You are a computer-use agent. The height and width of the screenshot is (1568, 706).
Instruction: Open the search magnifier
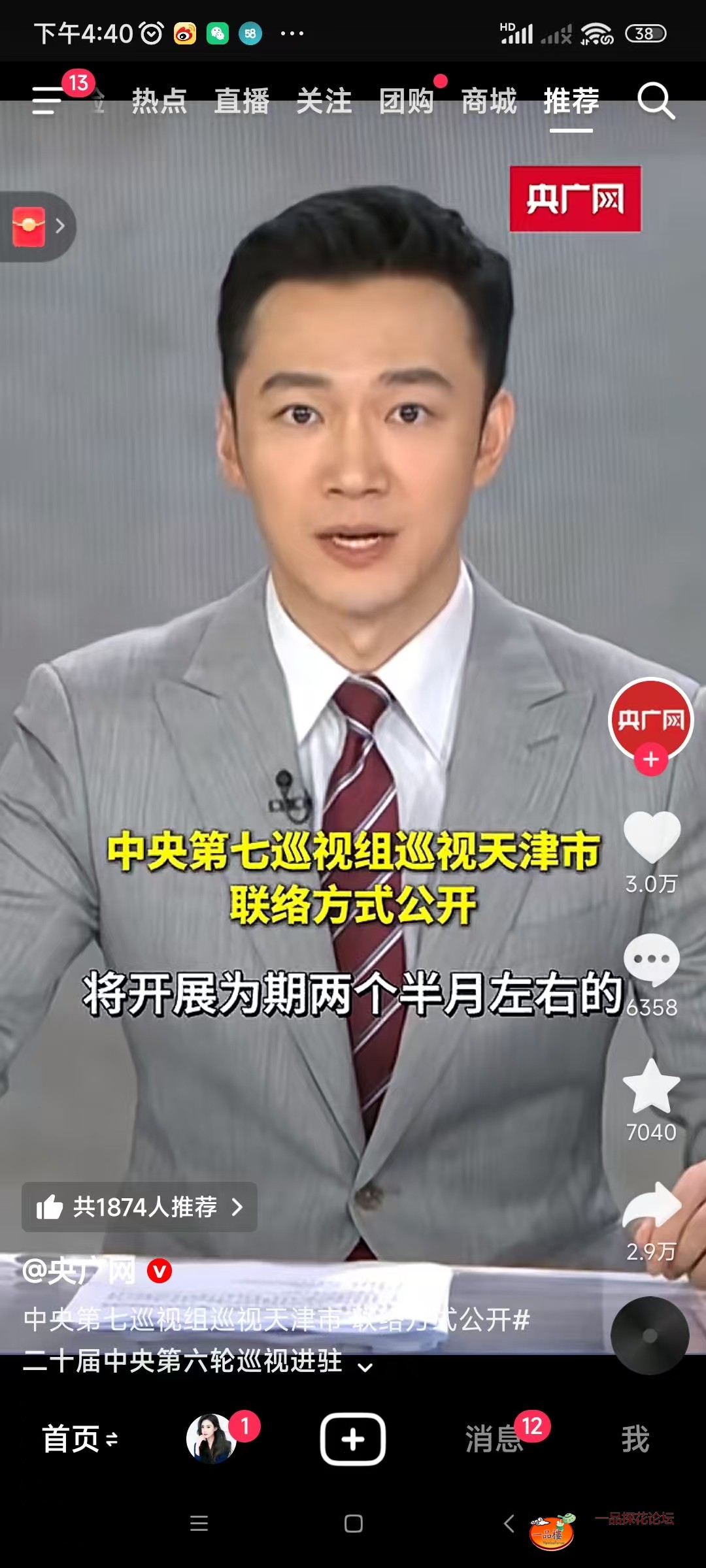pyautogui.click(x=656, y=101)
